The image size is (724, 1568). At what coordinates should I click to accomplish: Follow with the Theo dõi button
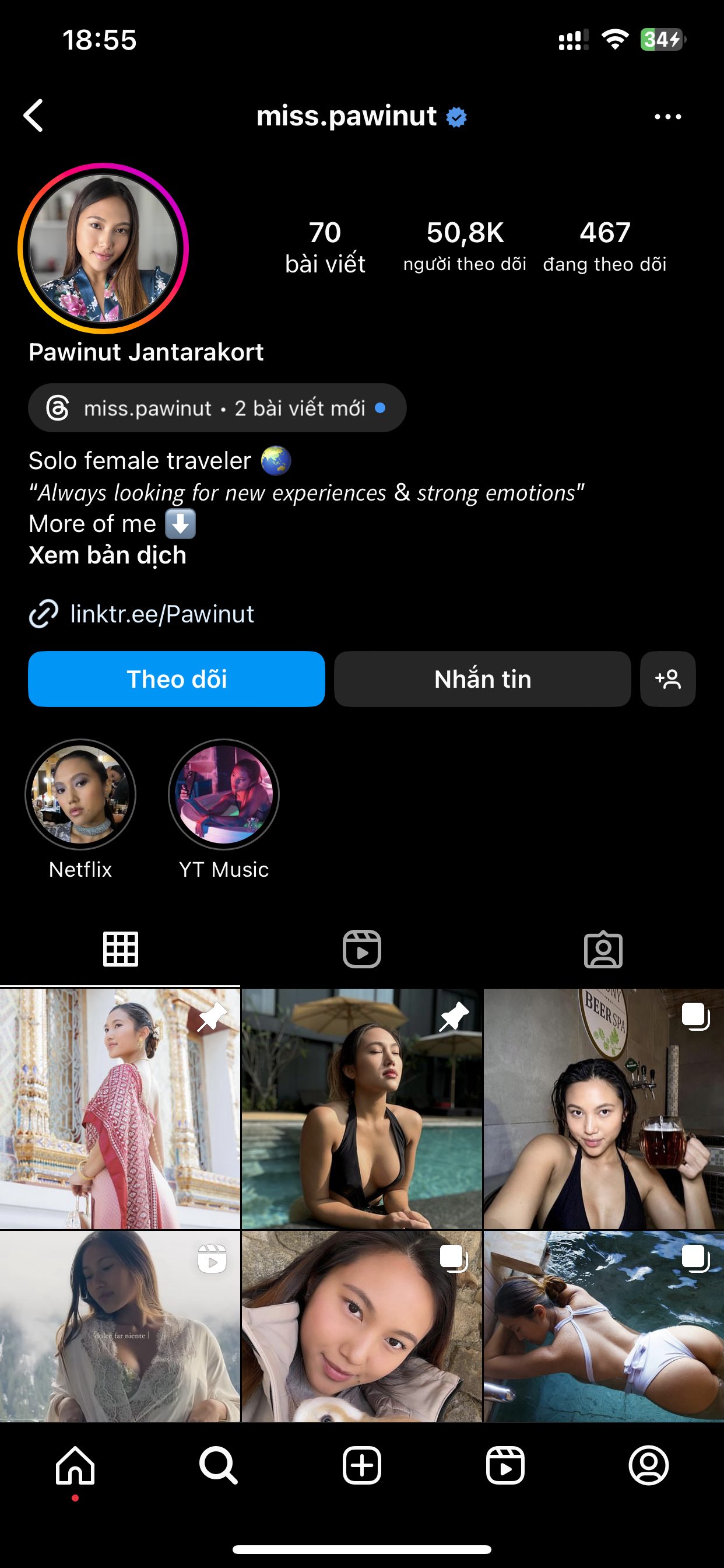tap(177, 678)
